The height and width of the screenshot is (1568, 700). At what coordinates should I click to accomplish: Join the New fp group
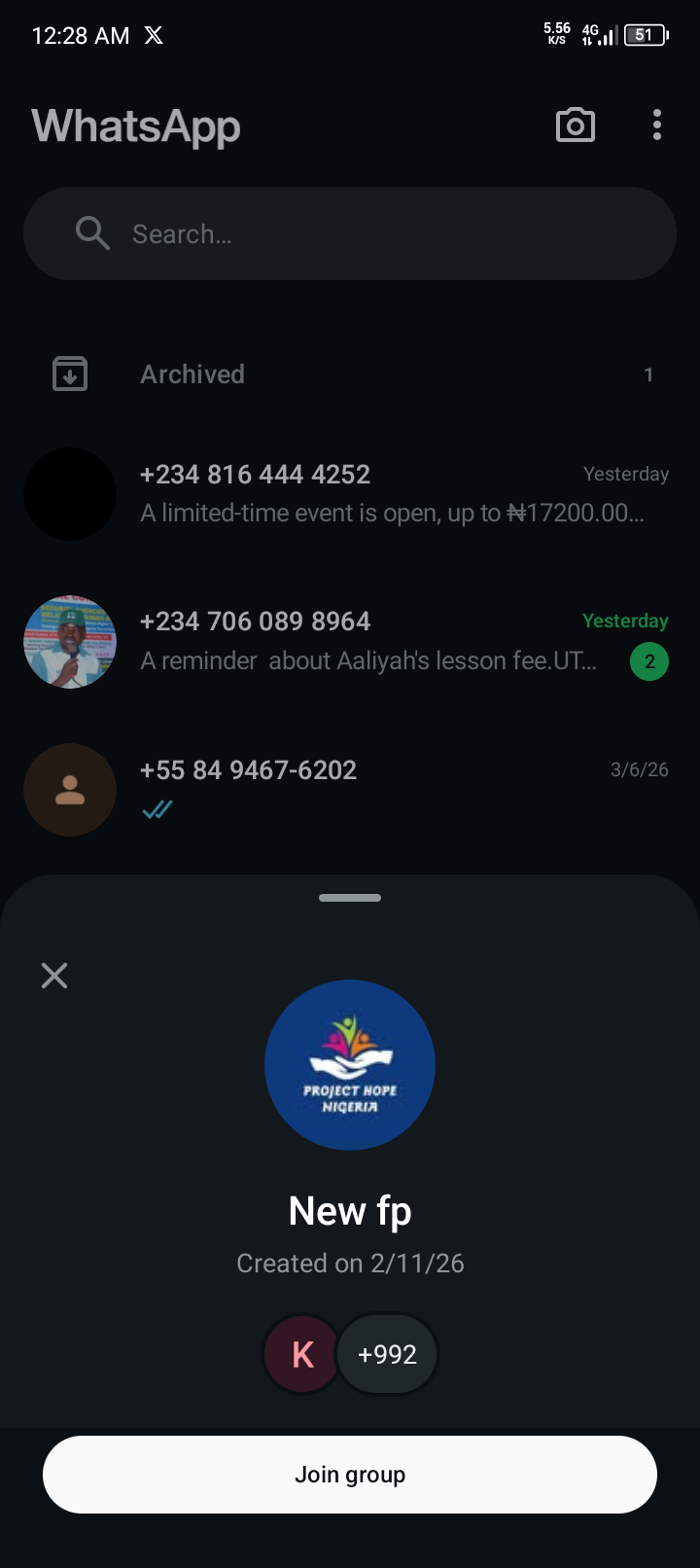tap(350, 1474)
